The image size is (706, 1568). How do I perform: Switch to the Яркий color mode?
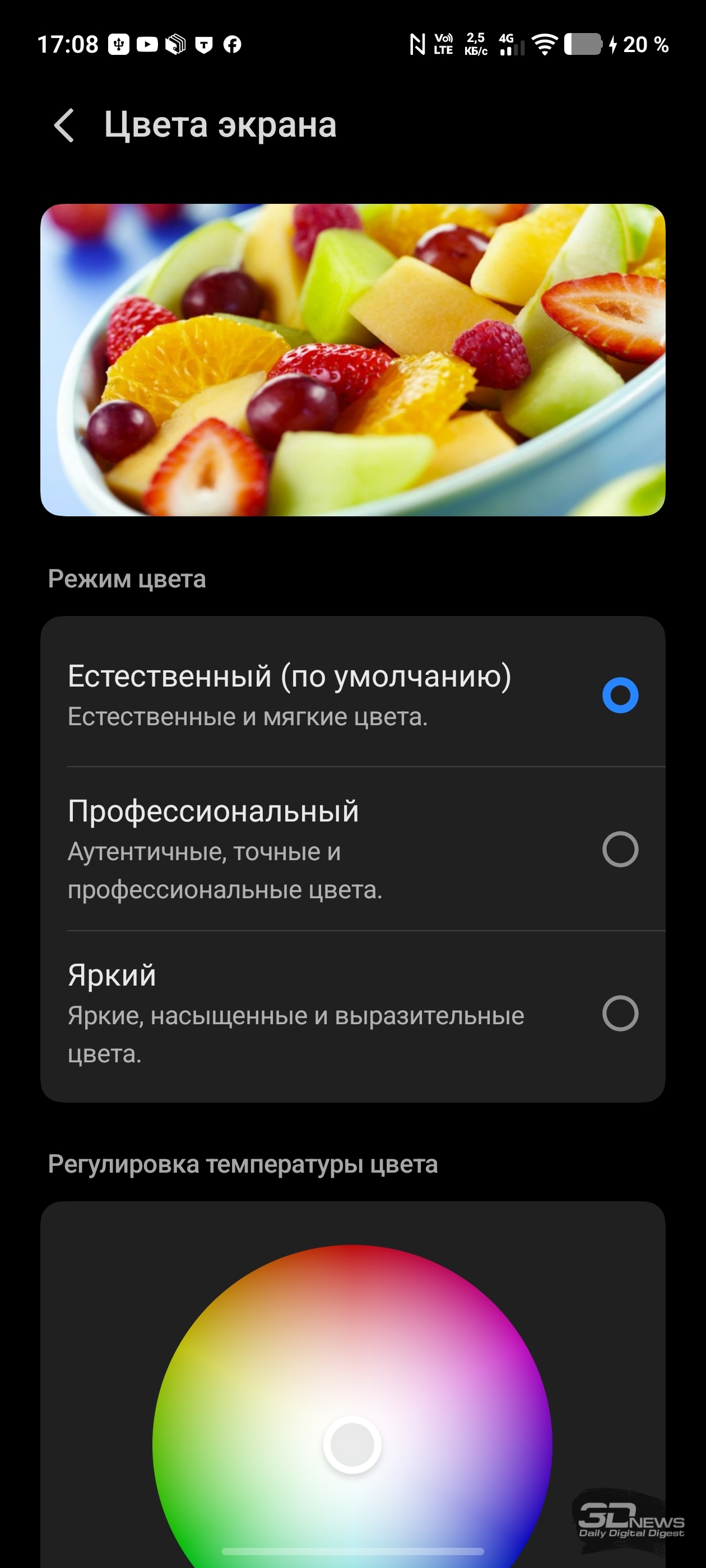pyautogui.click(x=620, y=1014)
